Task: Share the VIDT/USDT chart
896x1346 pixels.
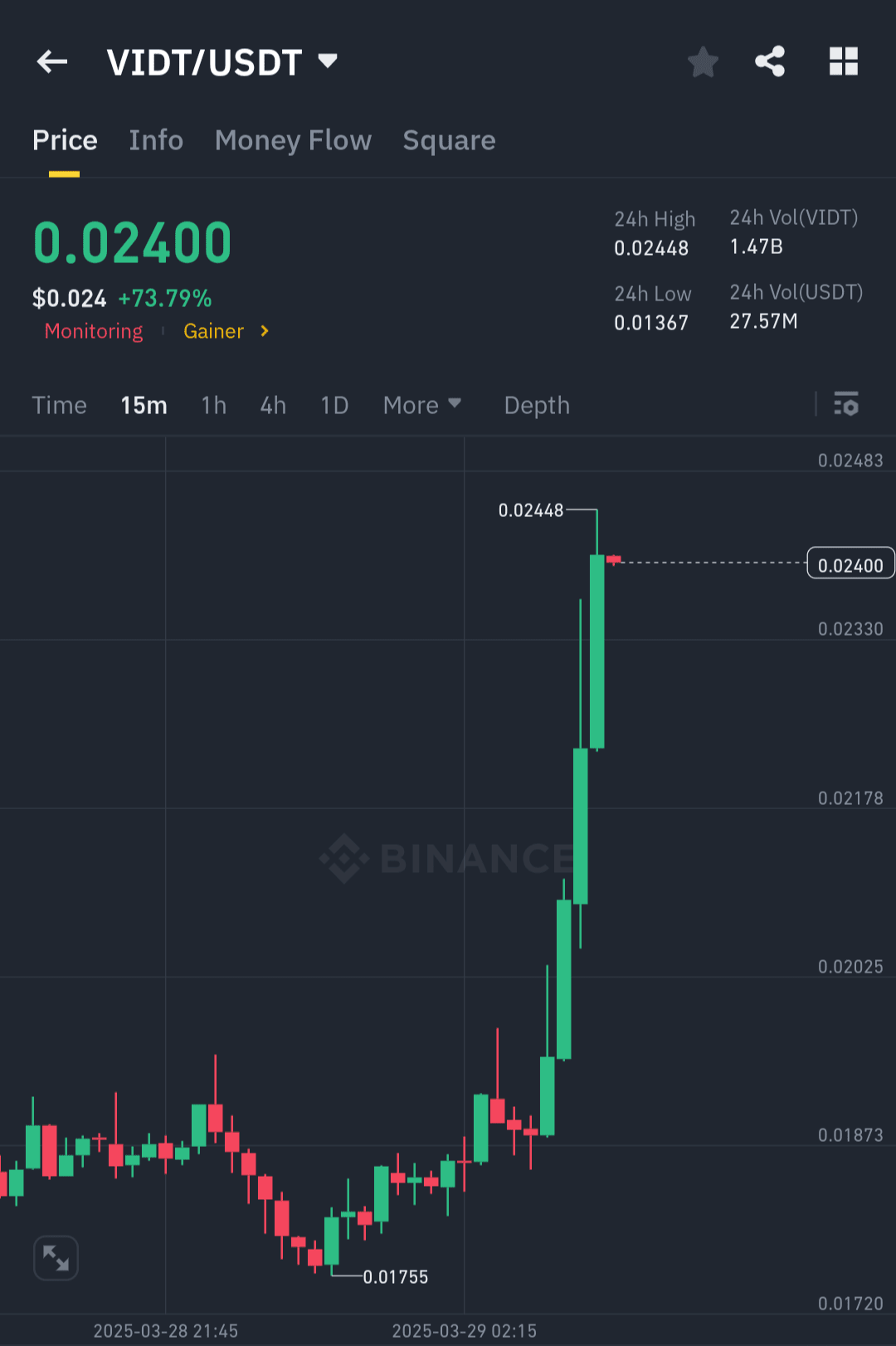Action: click(770, 61)
